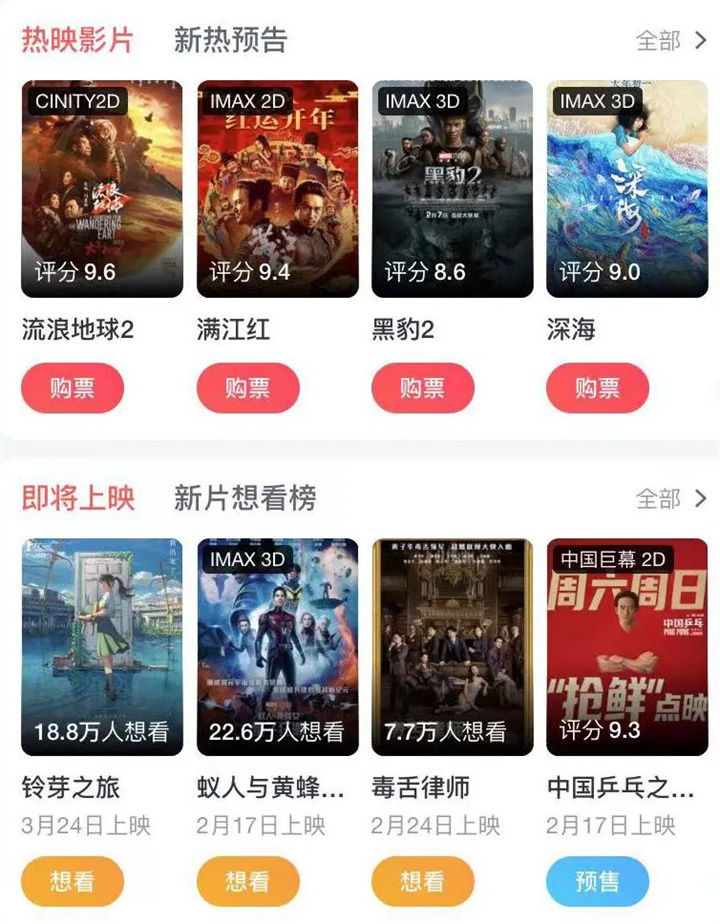The image size is (720, 924).
Task: Mark 铃芽之旅 as 想看
Action: (72, 881)
